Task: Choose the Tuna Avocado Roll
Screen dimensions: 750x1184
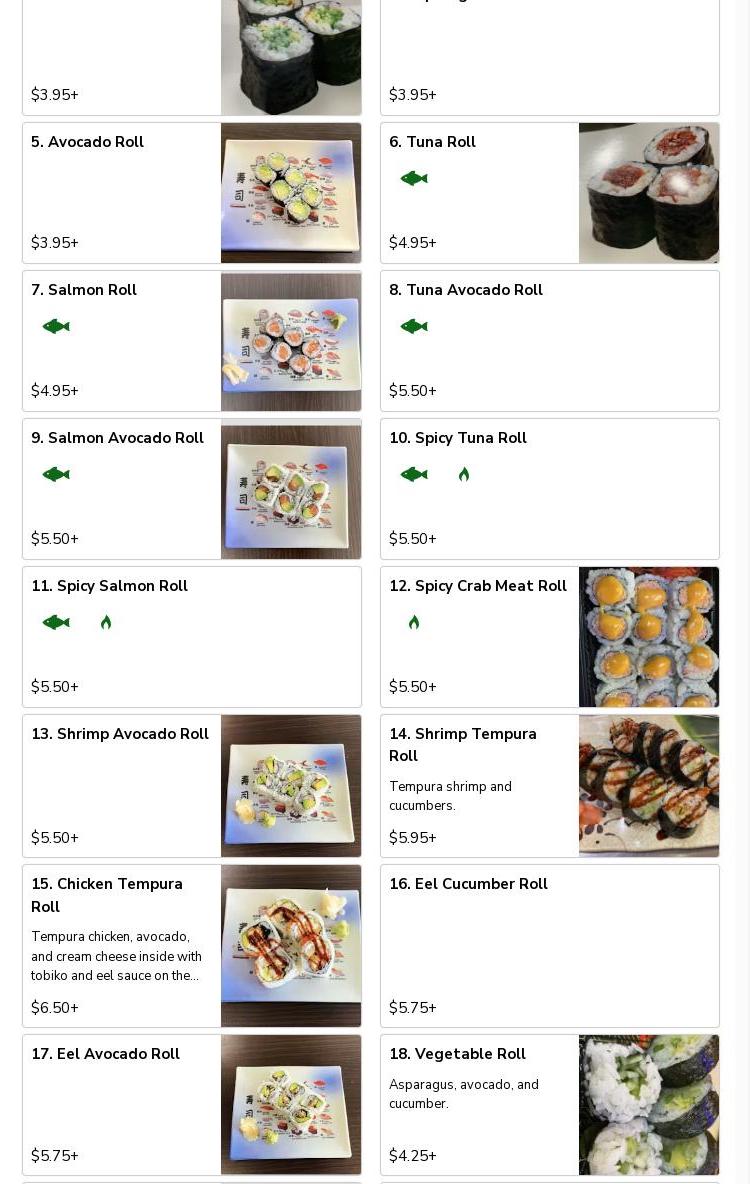Action: pyautogui.click(x=549, y=341)
